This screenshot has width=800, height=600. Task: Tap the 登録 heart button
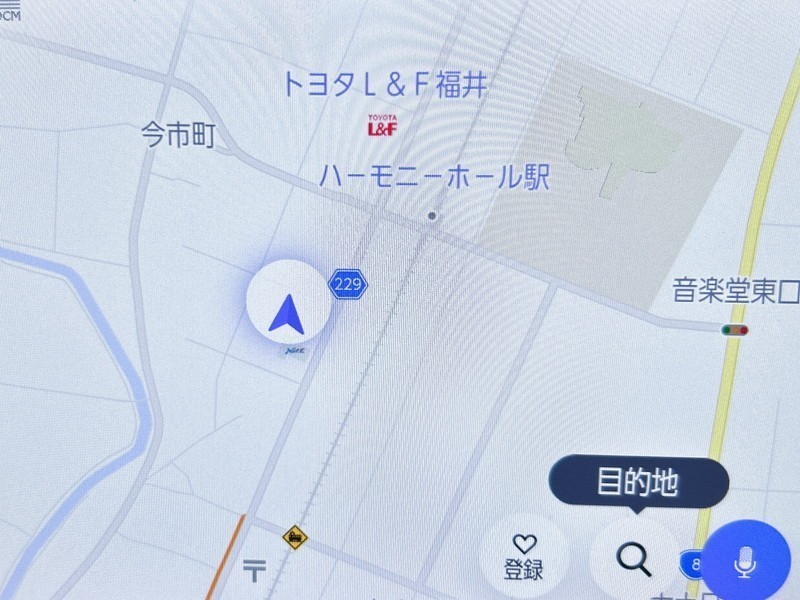524,558
